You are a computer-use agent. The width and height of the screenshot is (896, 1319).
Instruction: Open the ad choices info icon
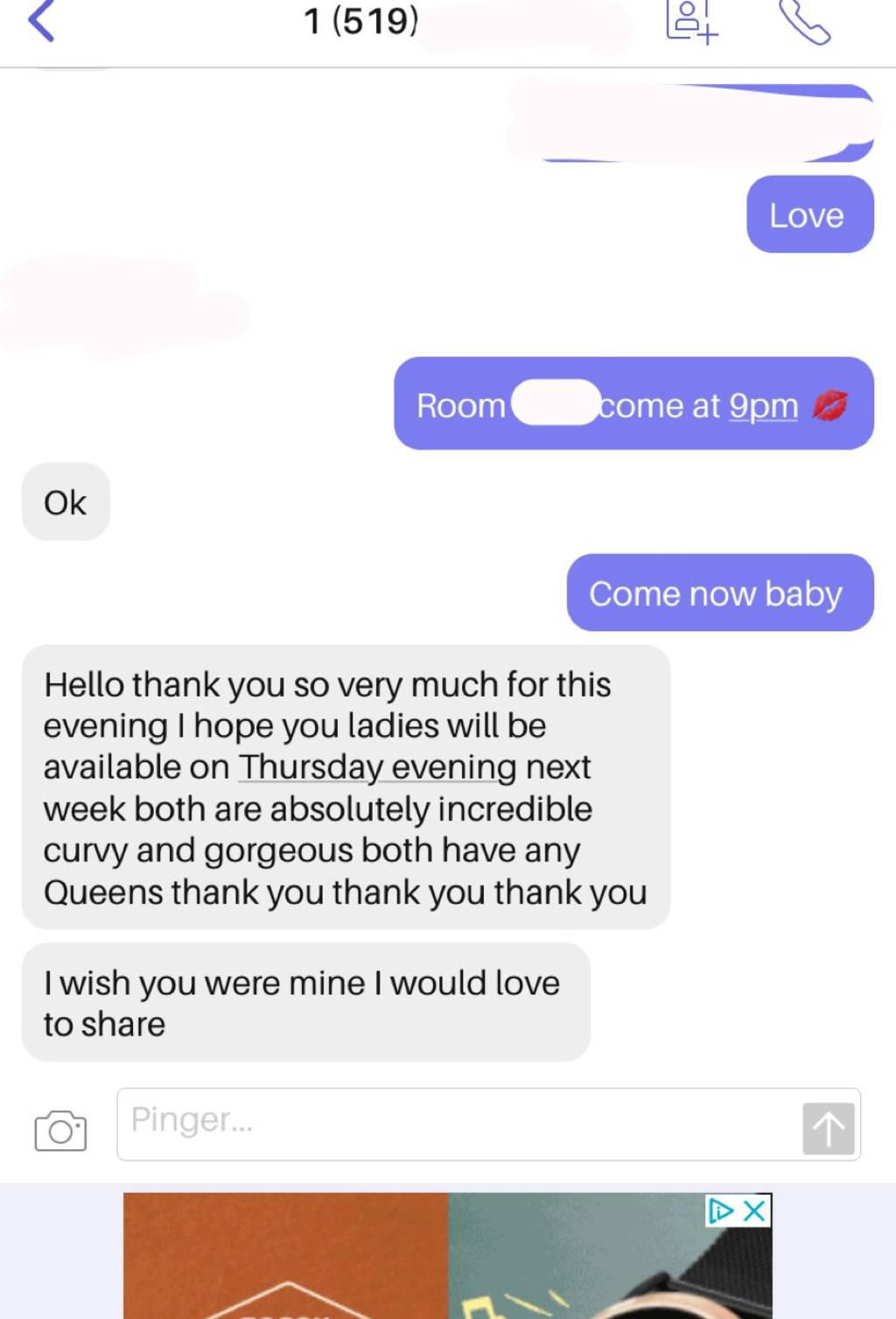point(721,1211)
